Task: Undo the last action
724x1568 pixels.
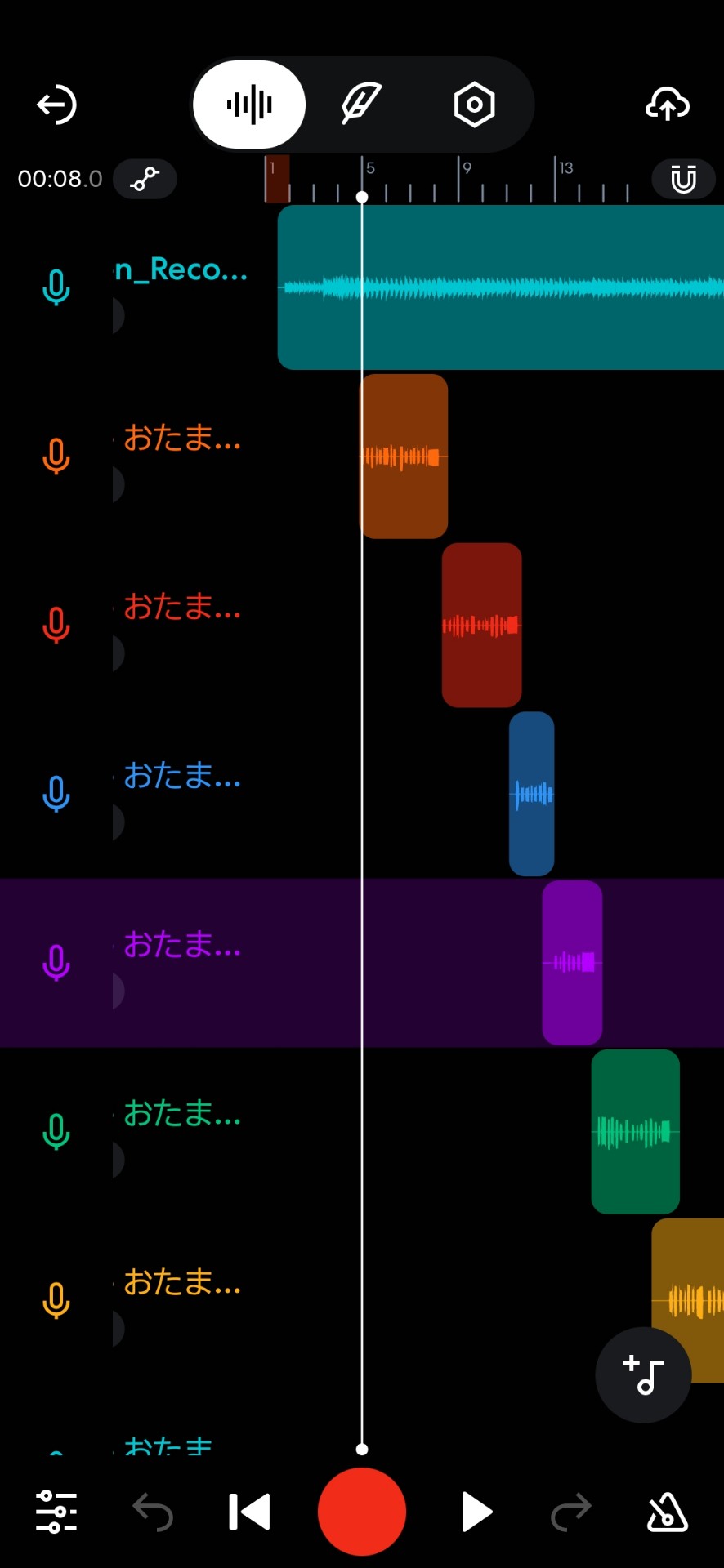Action: 153,1512
